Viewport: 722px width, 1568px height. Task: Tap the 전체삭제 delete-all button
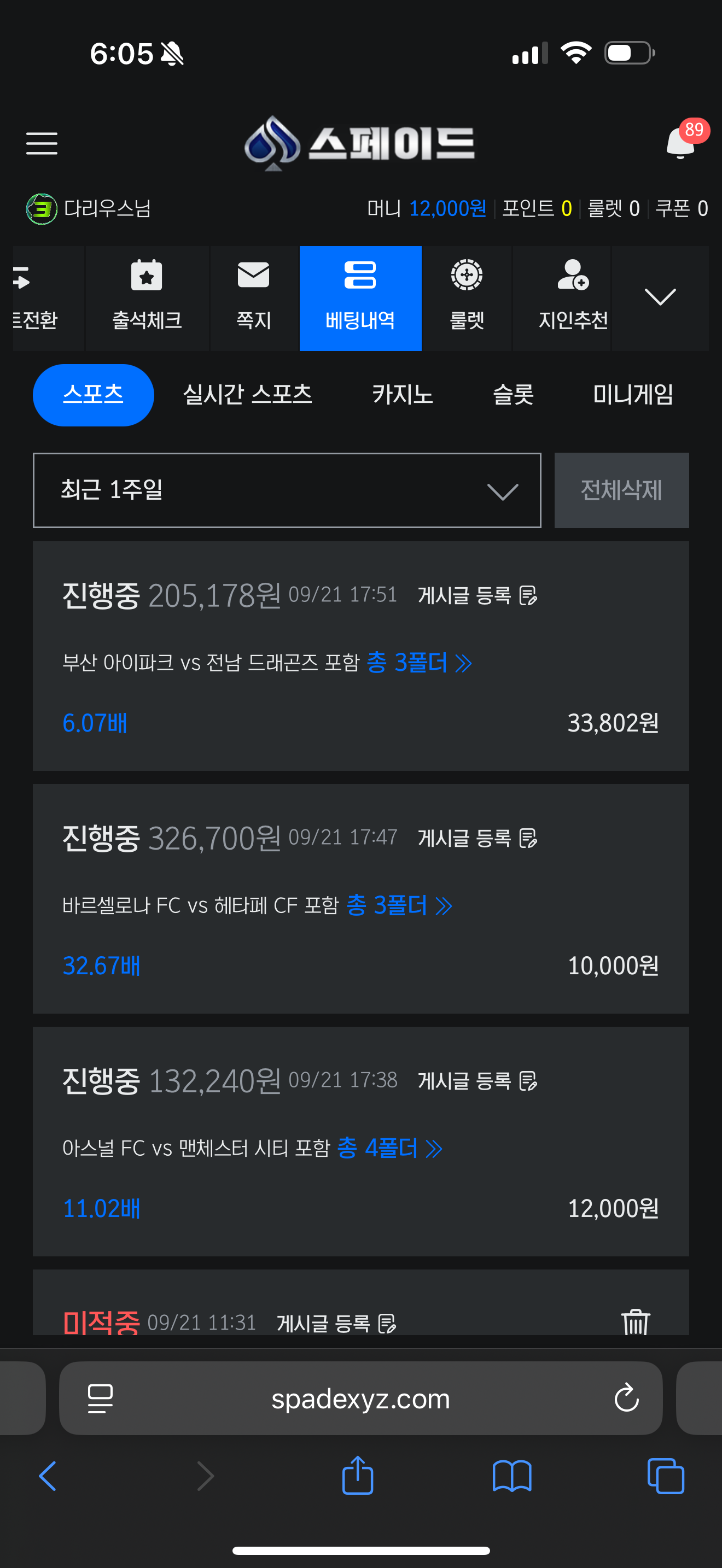point(621,490)
